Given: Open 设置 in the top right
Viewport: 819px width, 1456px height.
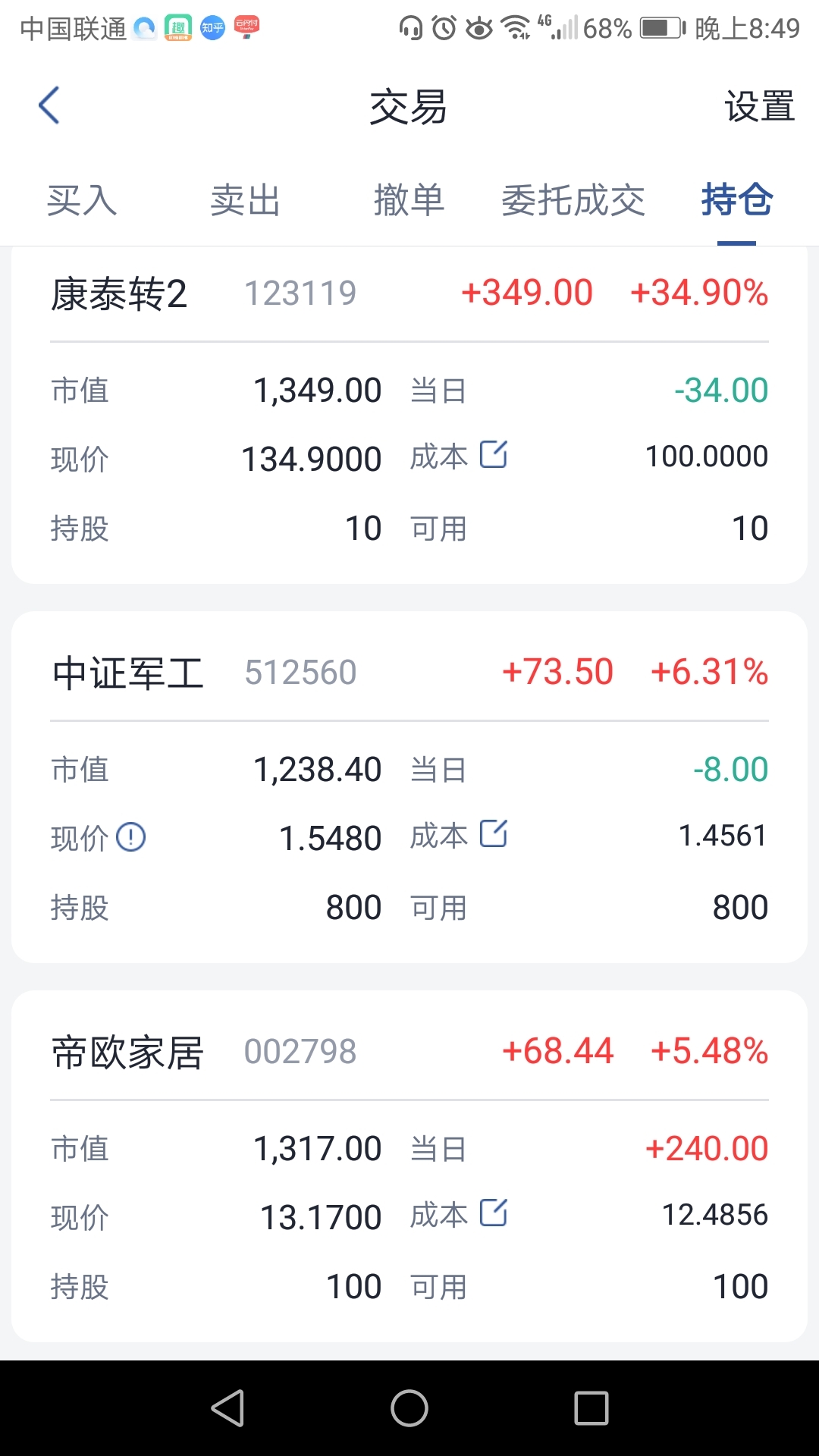Looking at the screenshot, I should click(759, 106).
